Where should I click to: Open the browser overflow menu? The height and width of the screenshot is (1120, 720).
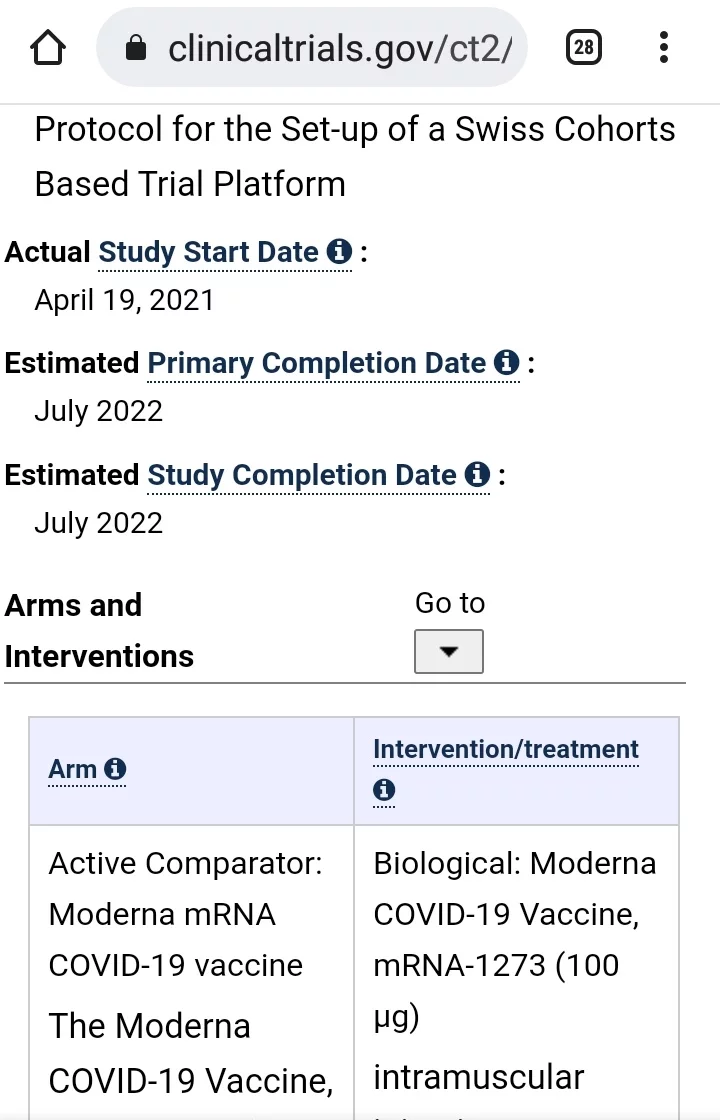coord(664,47)
